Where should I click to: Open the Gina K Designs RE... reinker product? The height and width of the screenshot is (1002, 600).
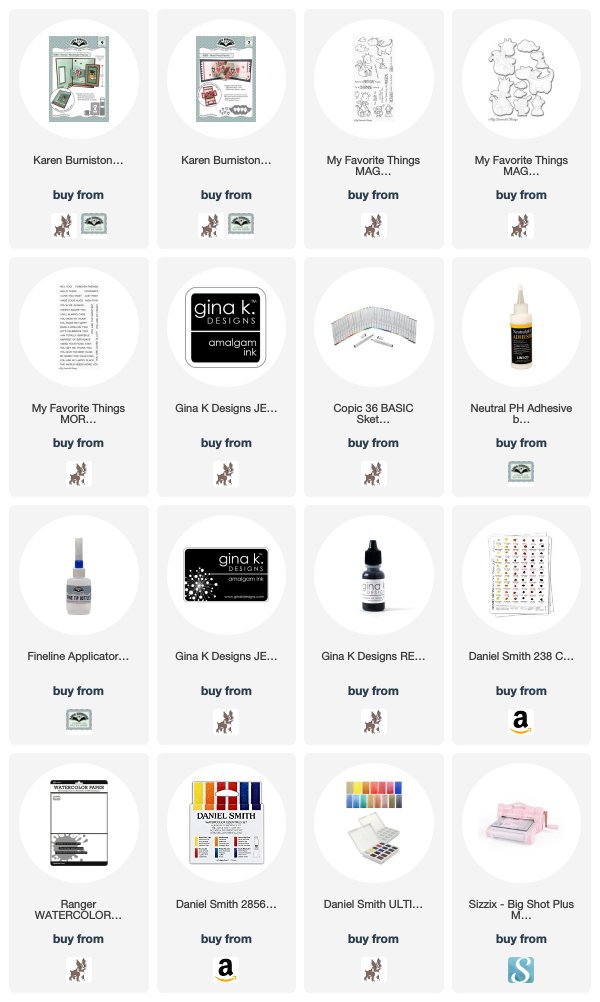point(373,576)
